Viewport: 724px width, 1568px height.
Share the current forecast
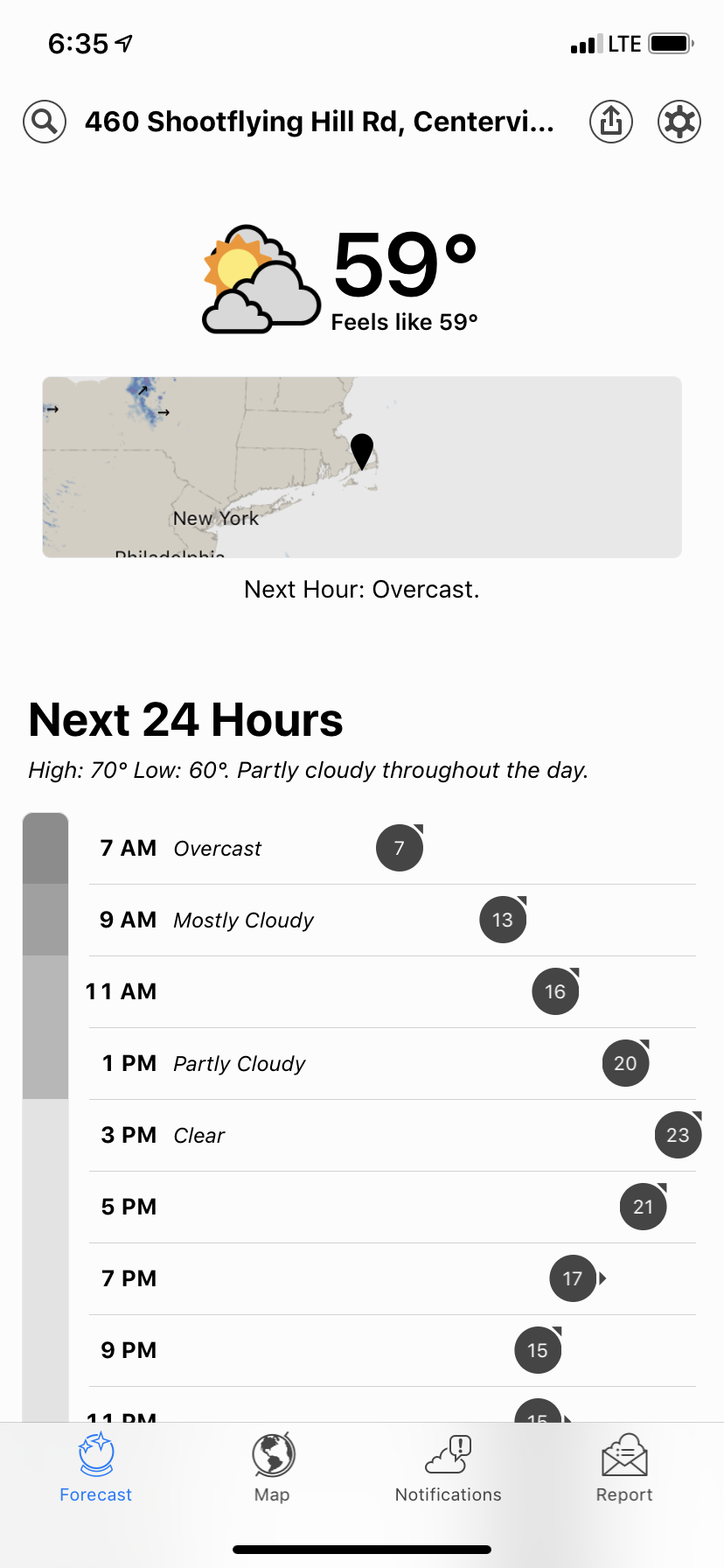(611, 122)
